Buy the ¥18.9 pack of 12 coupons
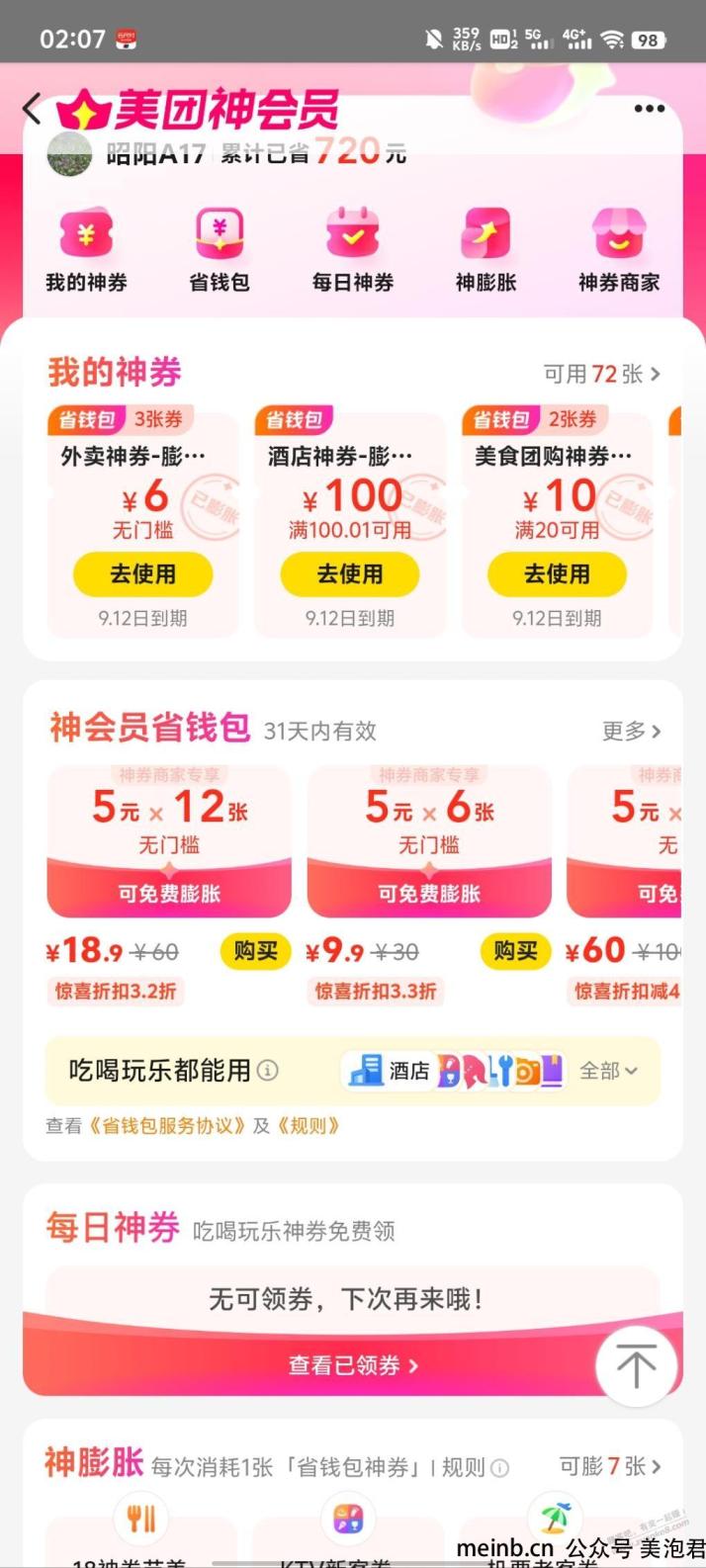 click(x=256, y=951)
